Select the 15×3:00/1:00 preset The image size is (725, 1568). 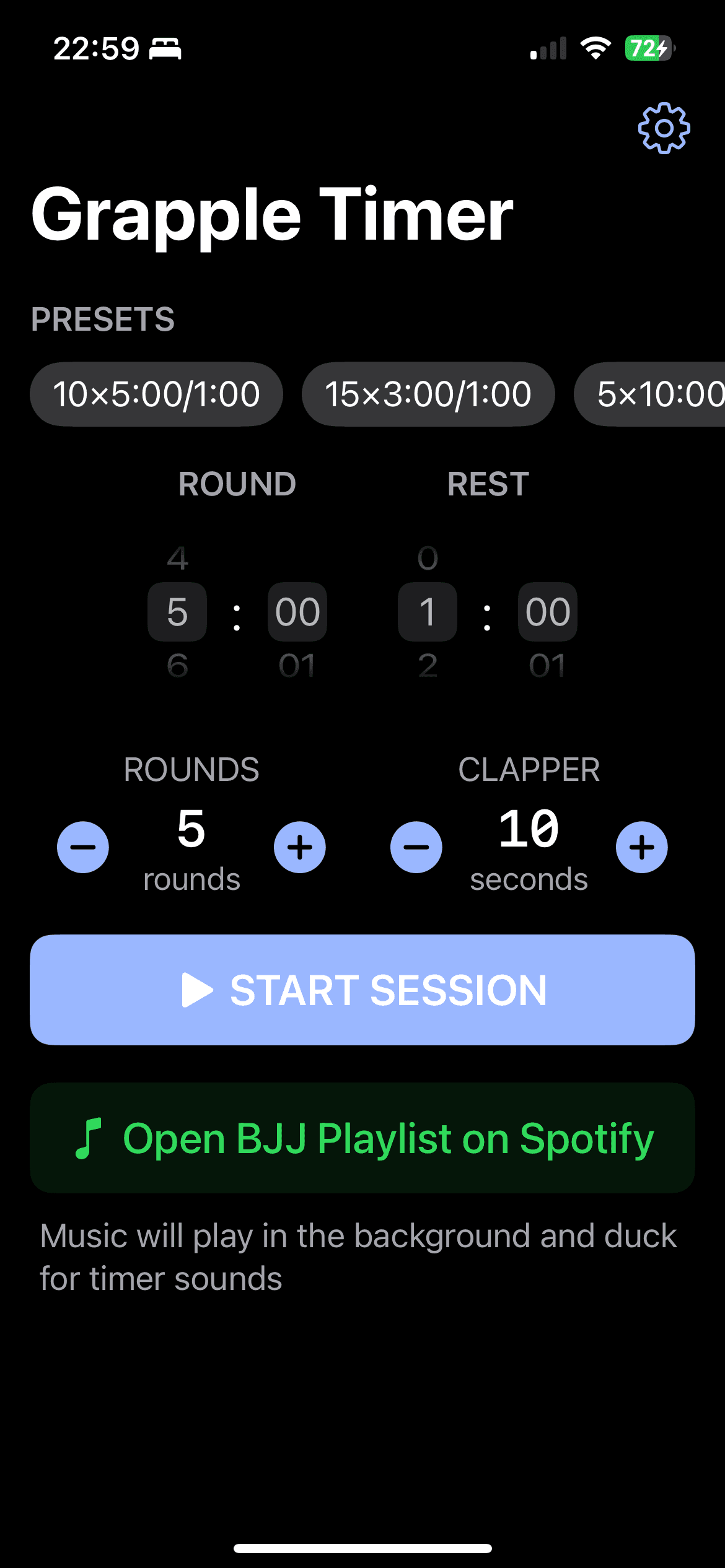428,394
